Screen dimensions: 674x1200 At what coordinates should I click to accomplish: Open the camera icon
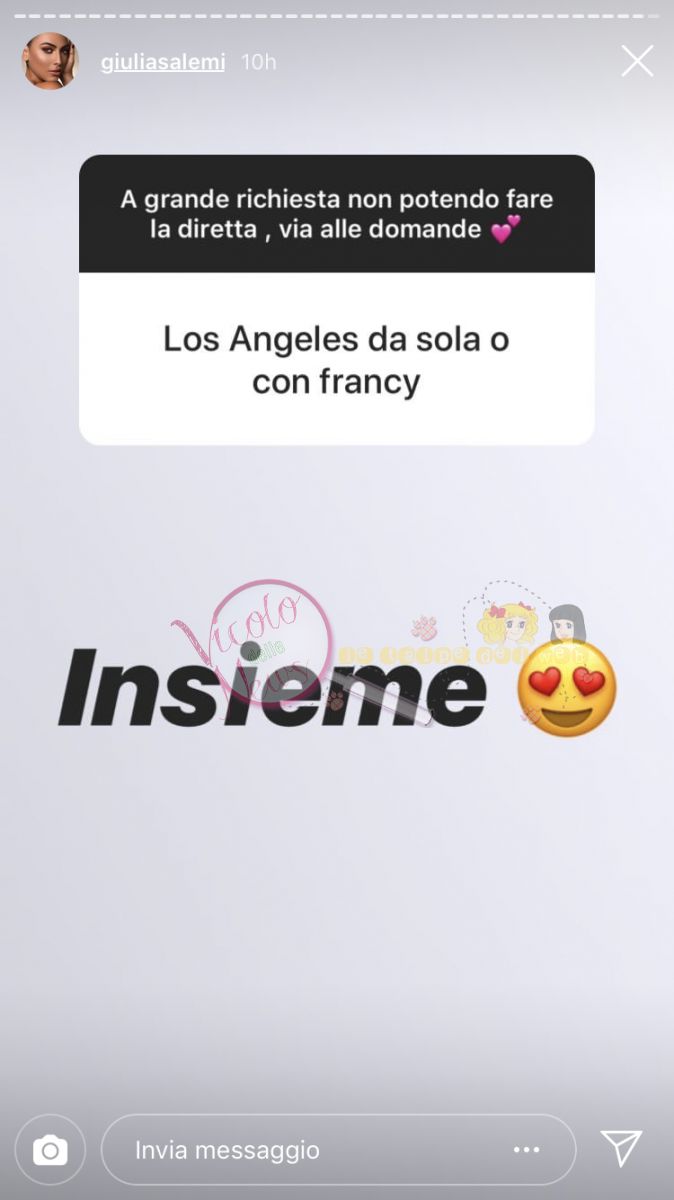[x=50, y=1150]
